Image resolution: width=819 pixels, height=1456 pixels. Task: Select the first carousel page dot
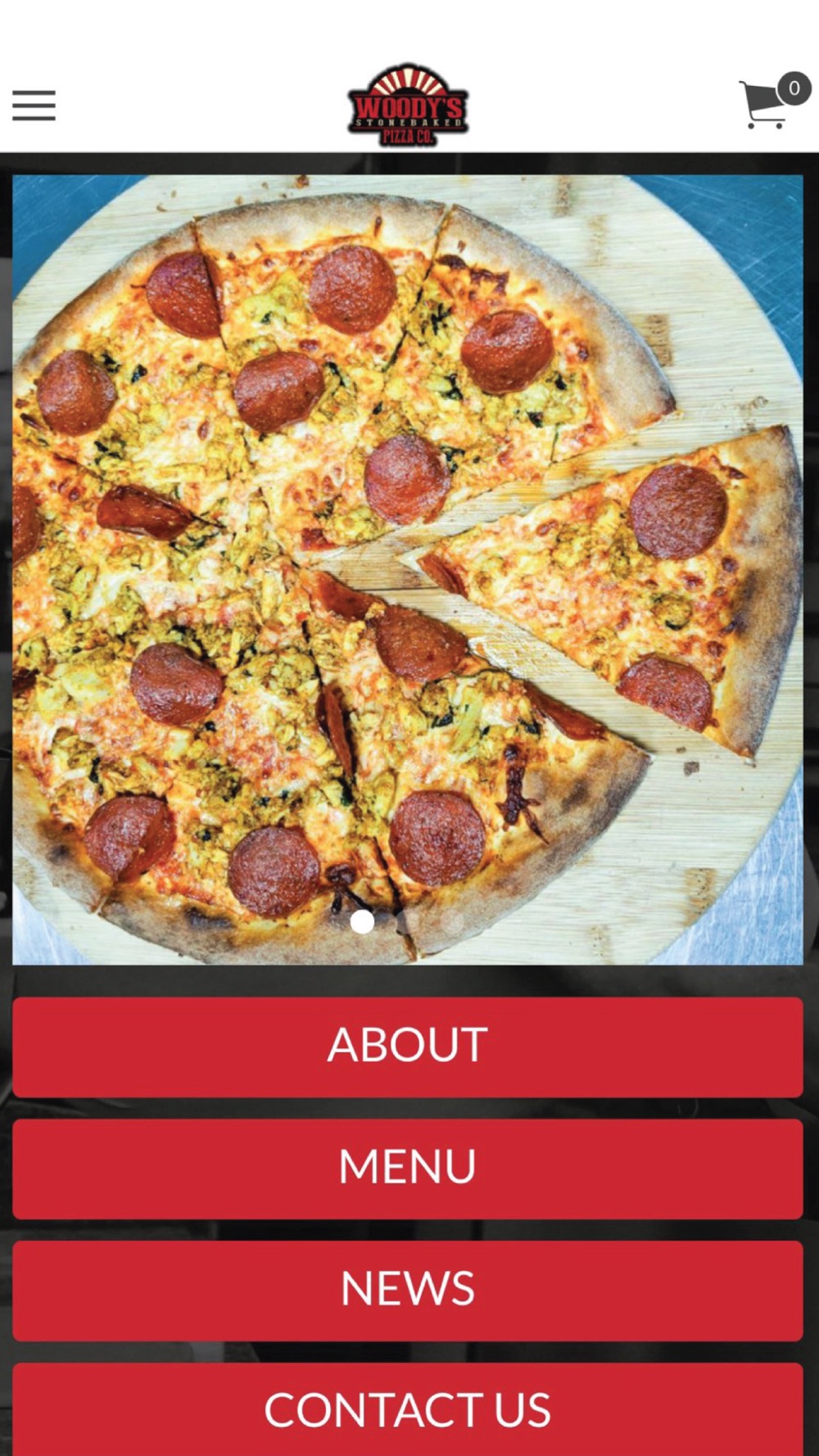click(x=362, y=922)
